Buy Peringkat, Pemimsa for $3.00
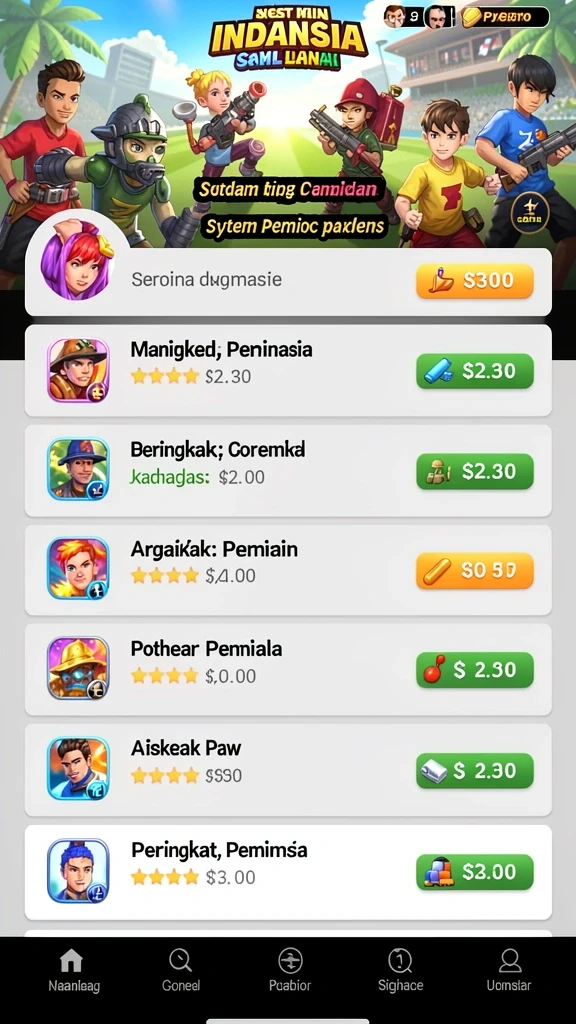Viewport: 576px width, 1024px height. [x=475, y=872]
